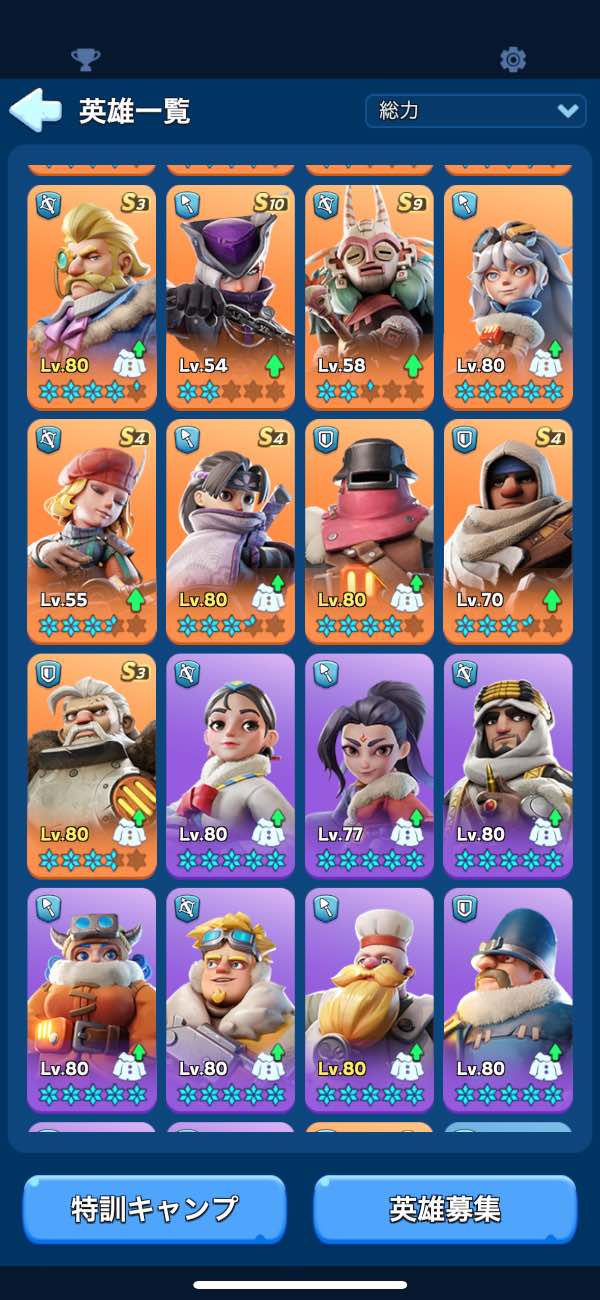The width and height of the screenshot is (600, 1300).
Task: Select the black helmet red scarf hero
Action: tap(369, 531)
